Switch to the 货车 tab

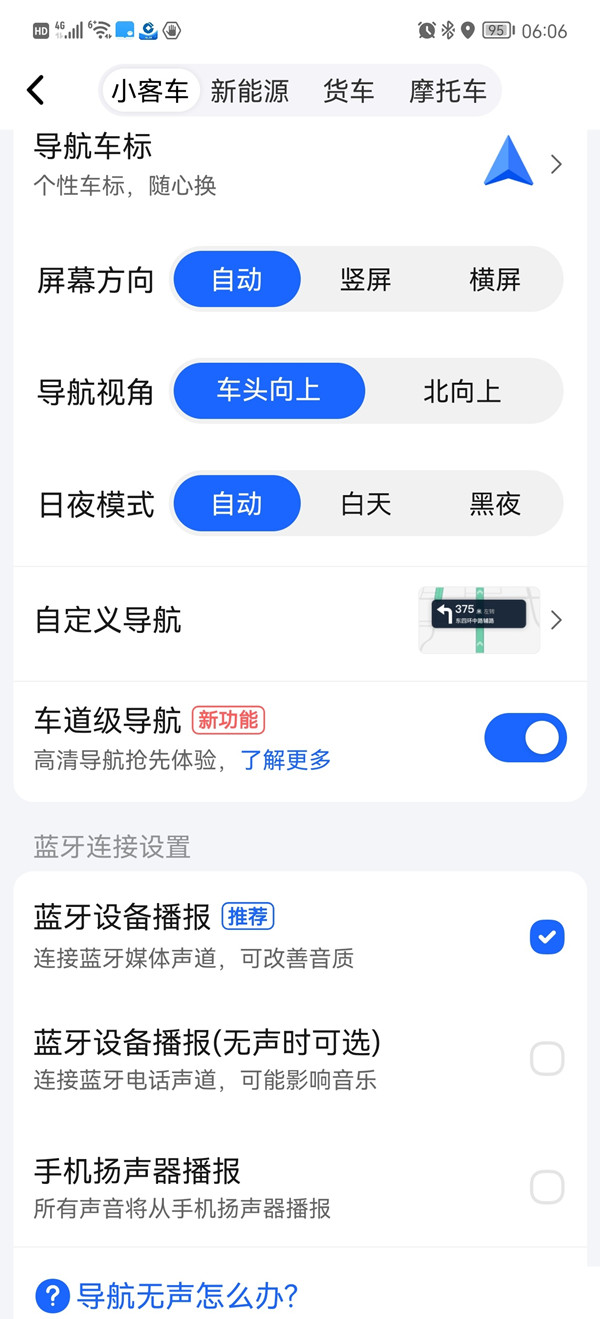348,92
